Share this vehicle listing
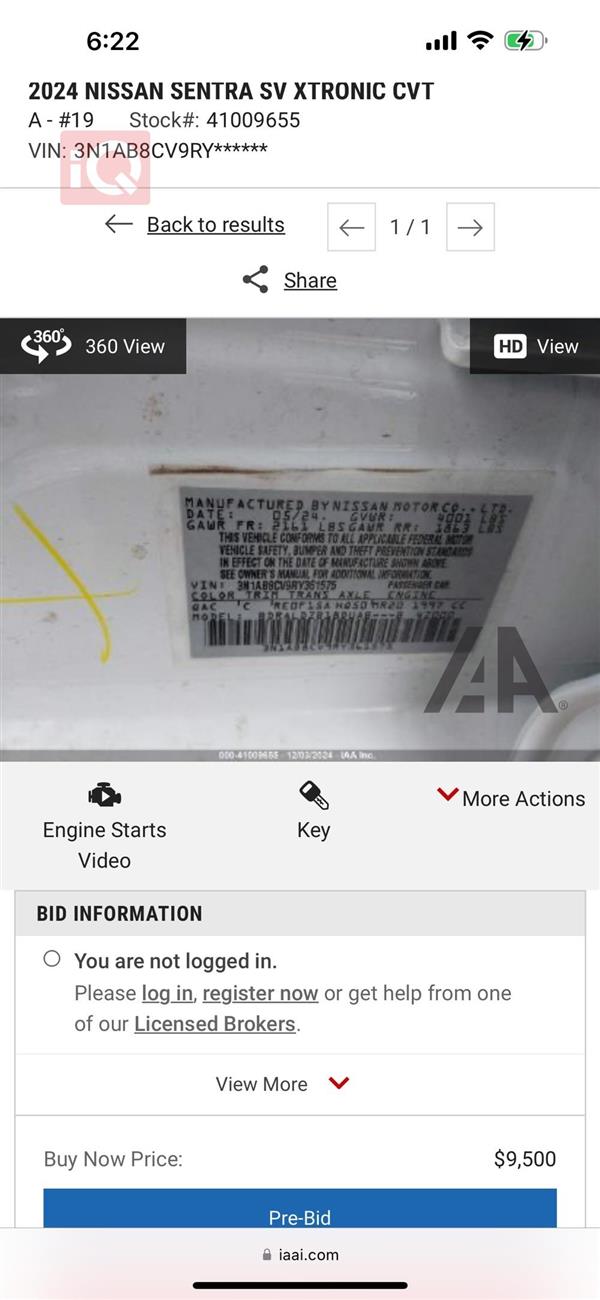 (309, 280)
